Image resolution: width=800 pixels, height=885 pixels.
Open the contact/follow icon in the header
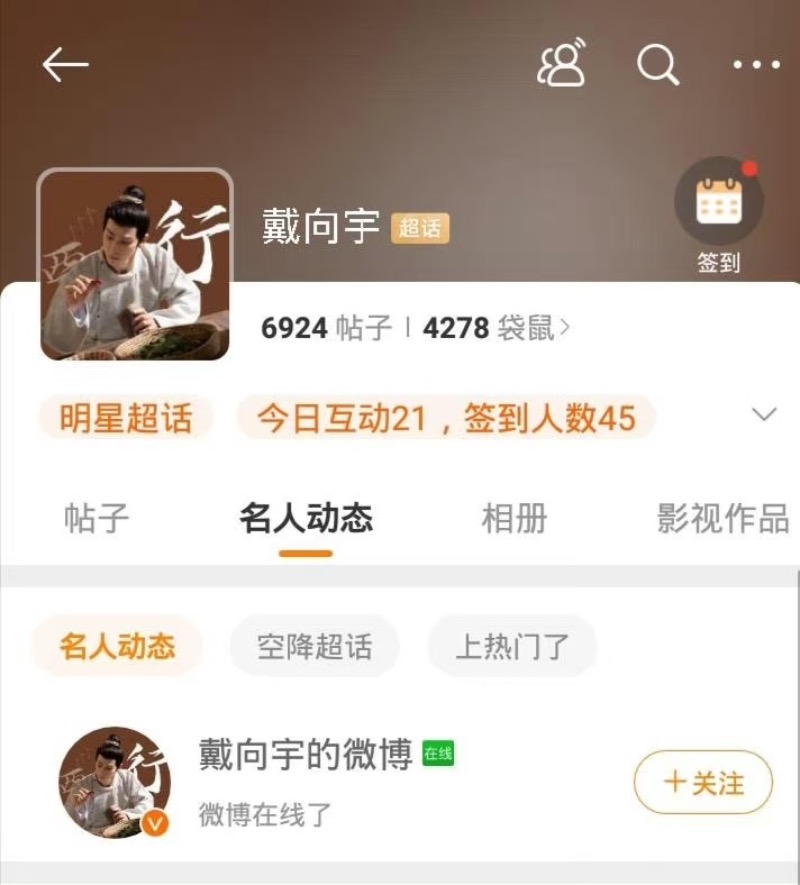[x=561, y=64]
